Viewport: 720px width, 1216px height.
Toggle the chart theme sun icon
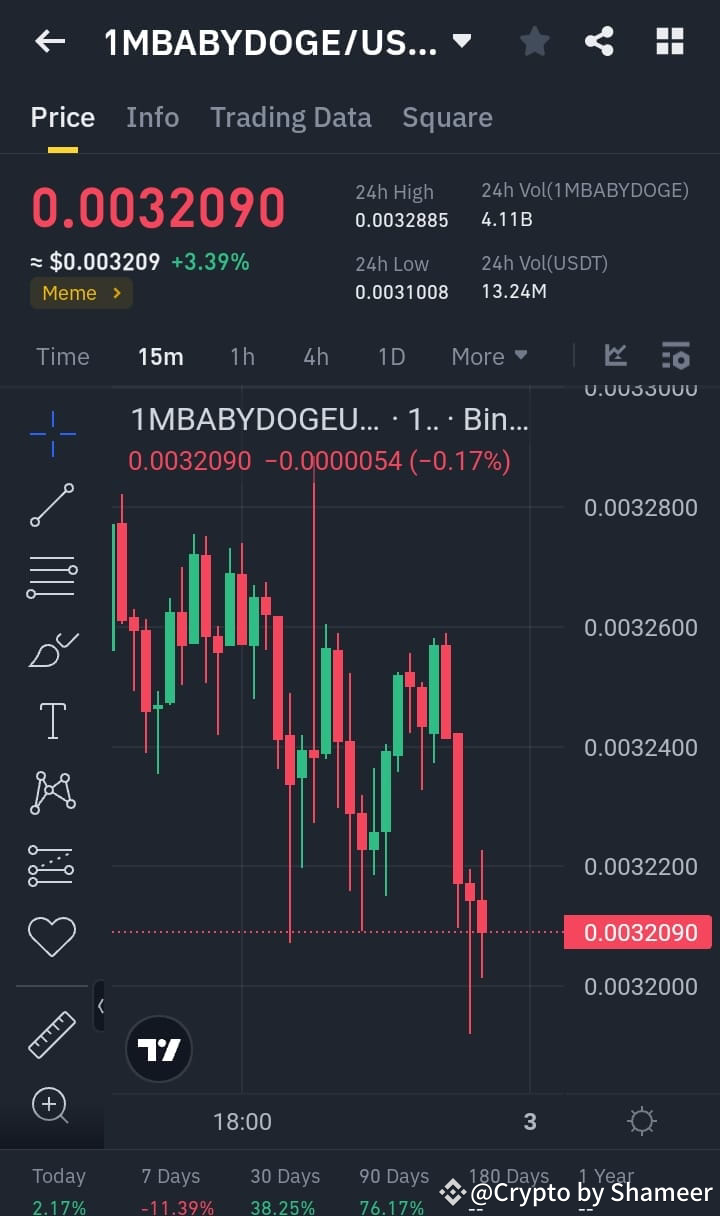tap(641, 1121)
